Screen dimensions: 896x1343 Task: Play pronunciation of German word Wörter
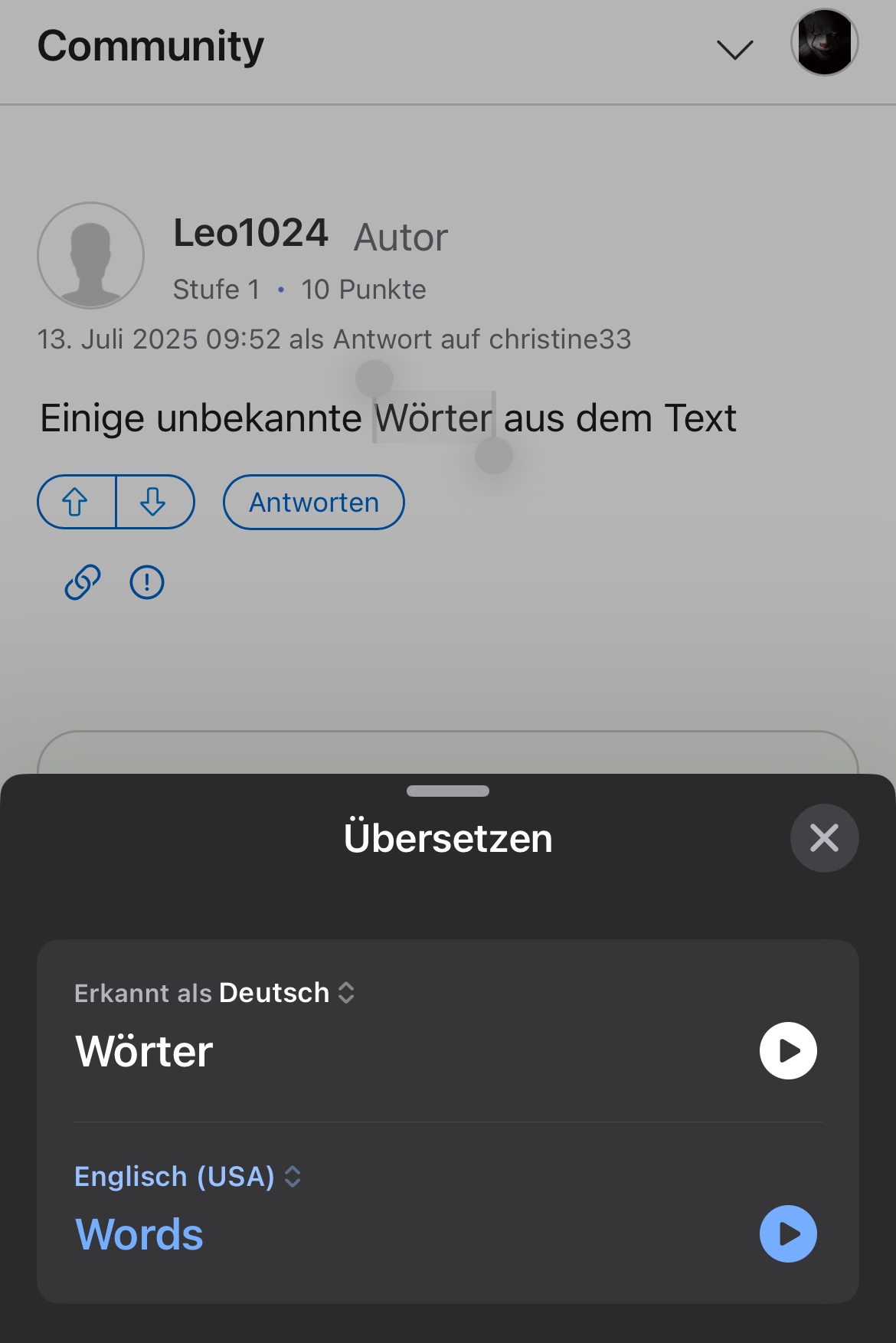[788, 1050]
